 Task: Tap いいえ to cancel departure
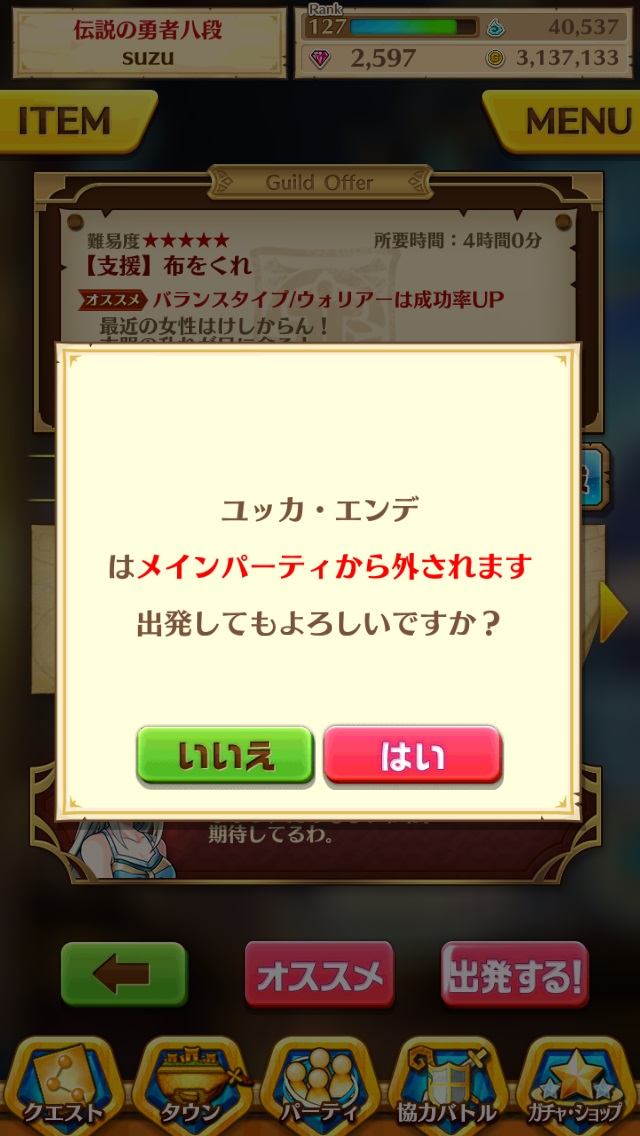click(225, 756)
